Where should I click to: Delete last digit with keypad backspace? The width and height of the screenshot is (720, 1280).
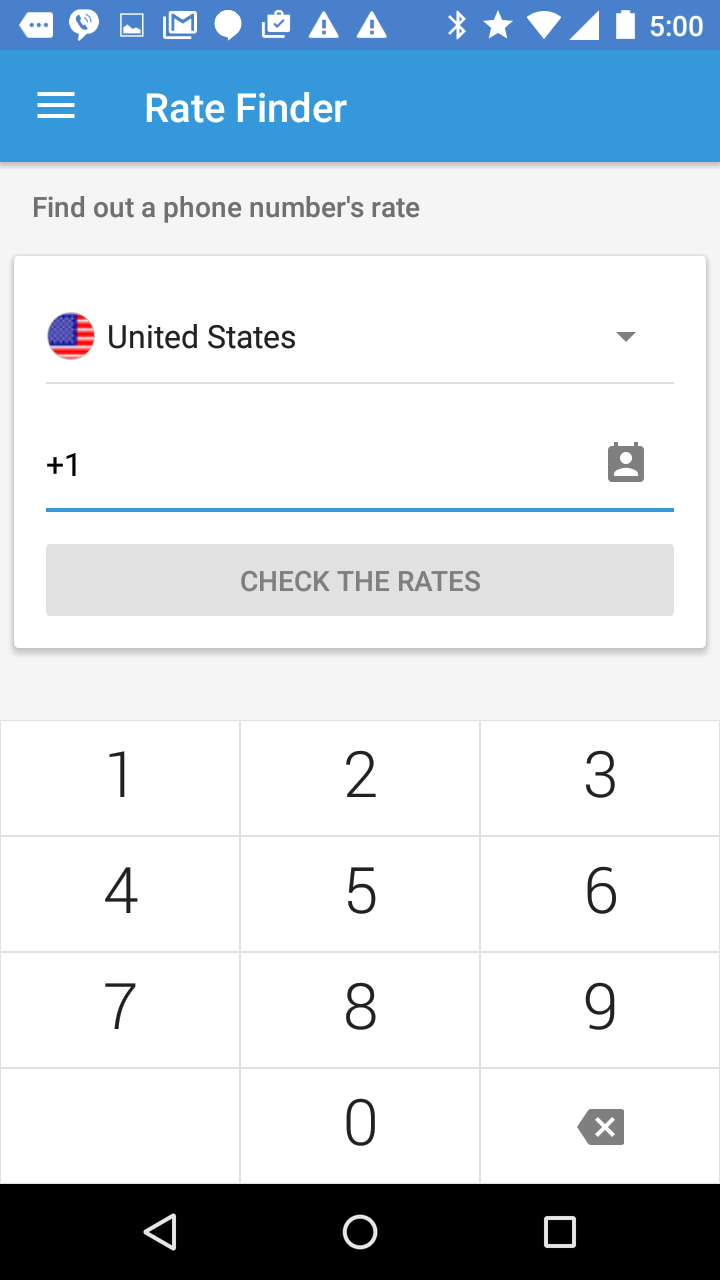[x=601, y=1127]
